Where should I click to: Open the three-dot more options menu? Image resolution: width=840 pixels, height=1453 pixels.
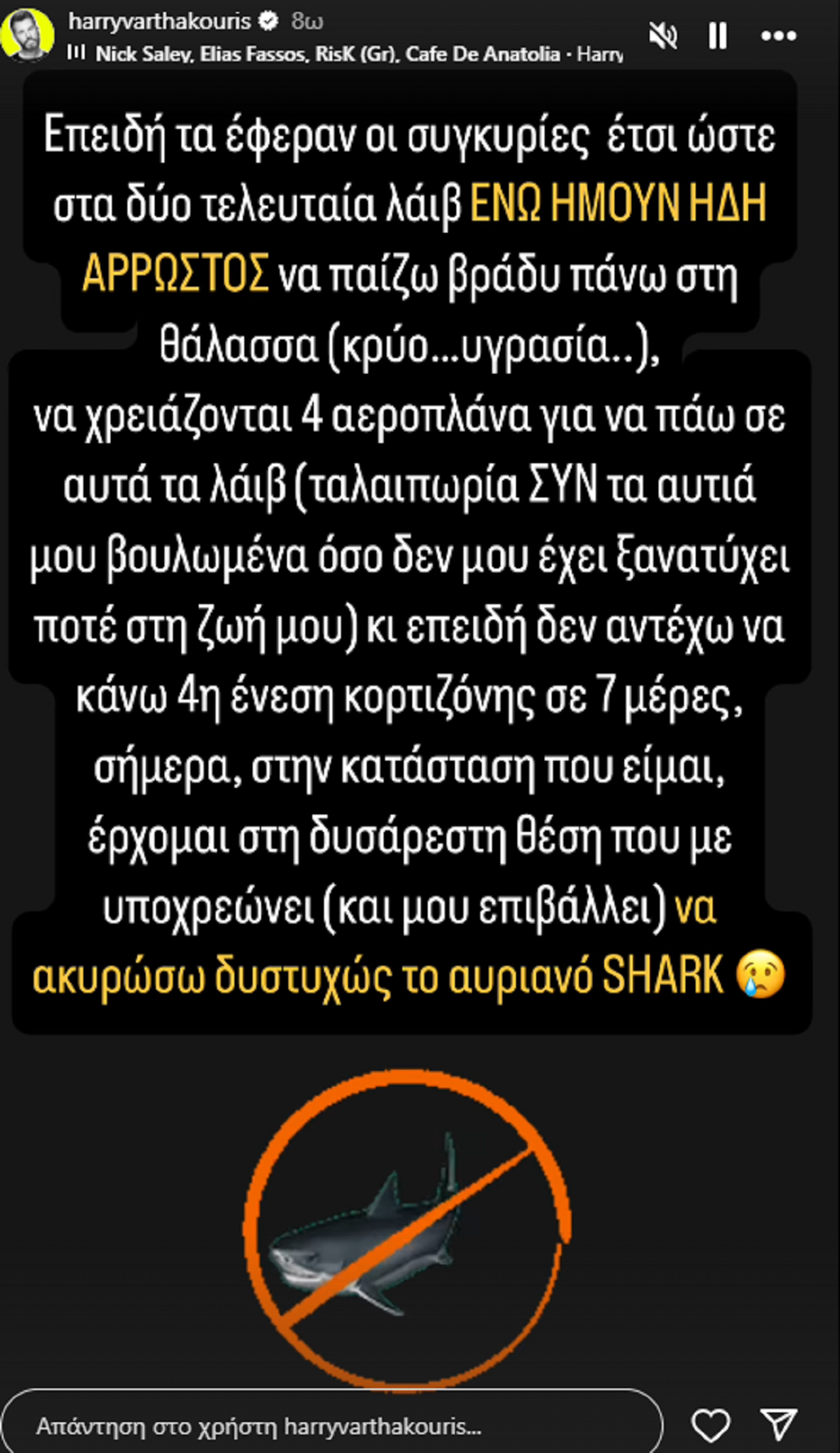778,36
